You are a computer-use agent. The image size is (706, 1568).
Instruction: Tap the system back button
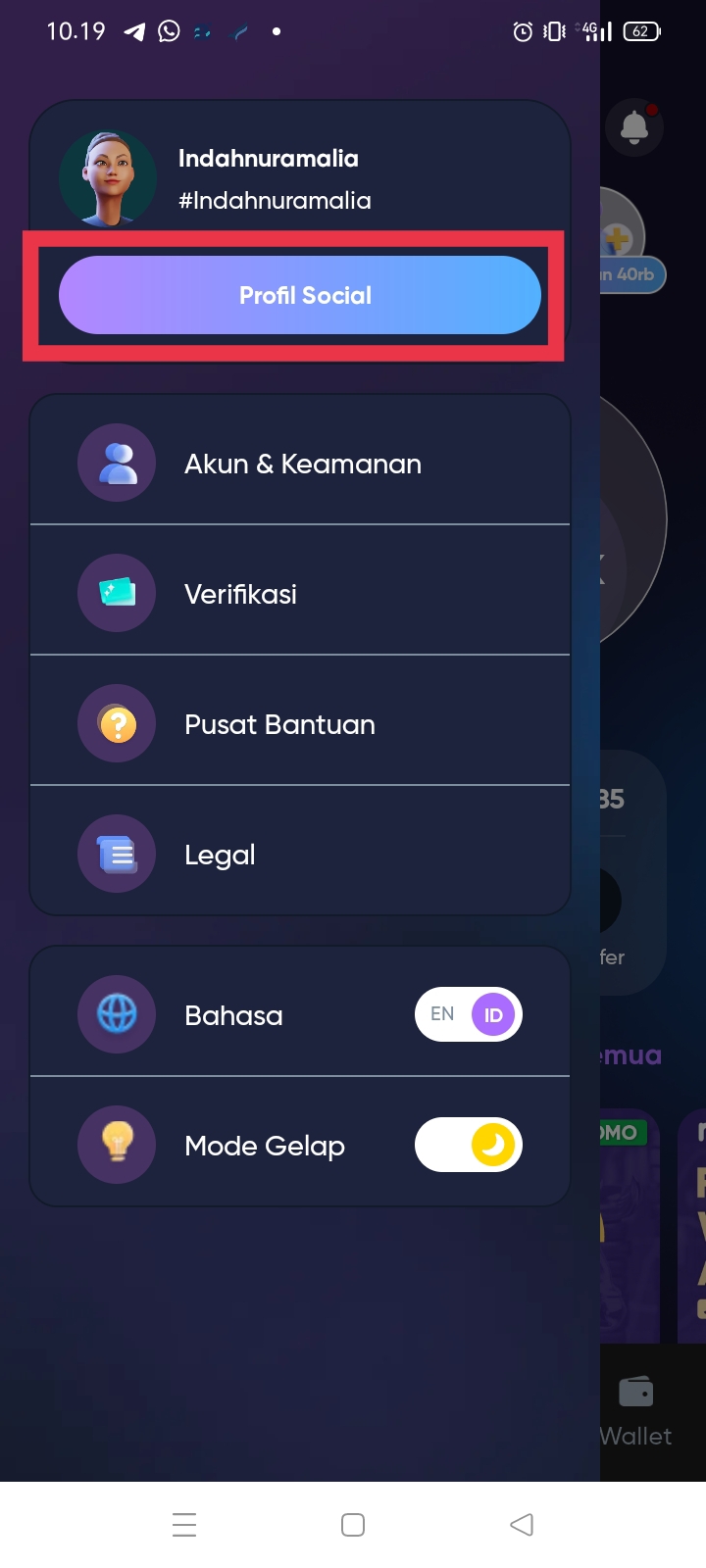point(522,1525)
